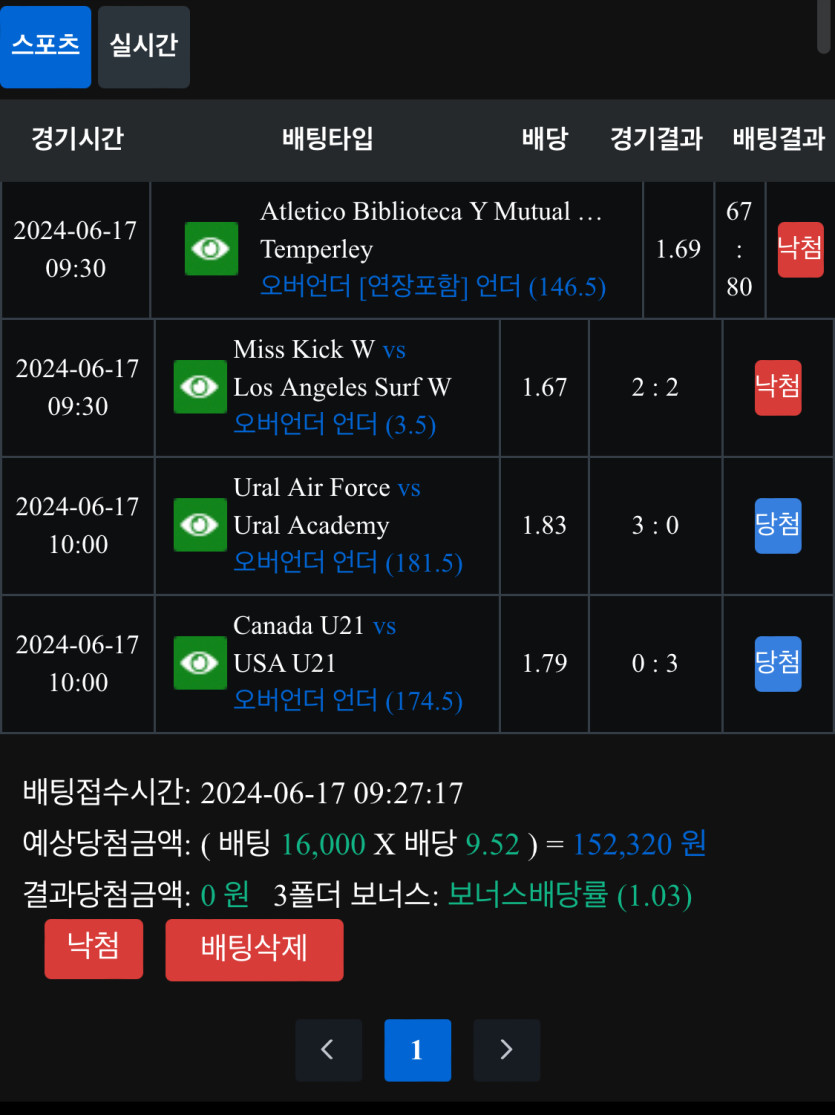Viewport: 835px width, 1115px height.
Task: Select page 1 in pagination
Action: click(417, 1050)
